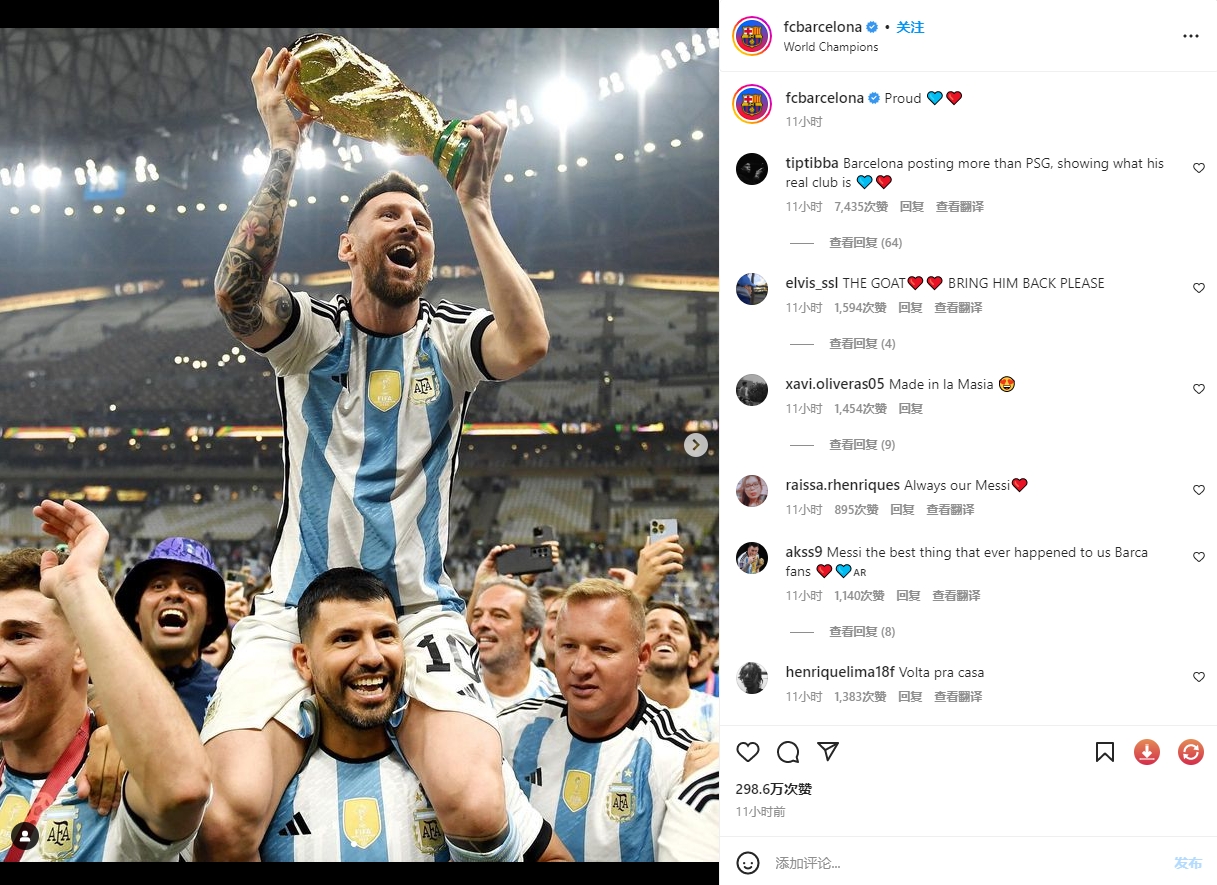Bookmark this post

click(1105, 752)
